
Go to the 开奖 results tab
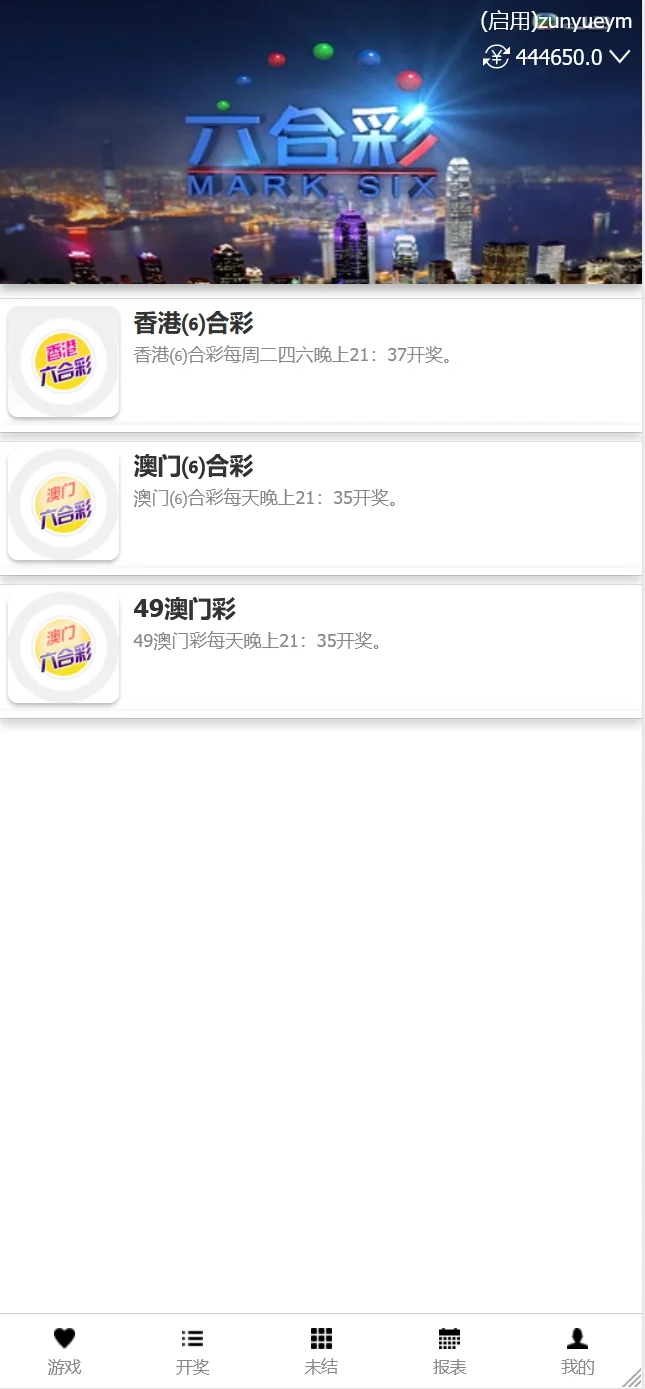point(192,1349)
